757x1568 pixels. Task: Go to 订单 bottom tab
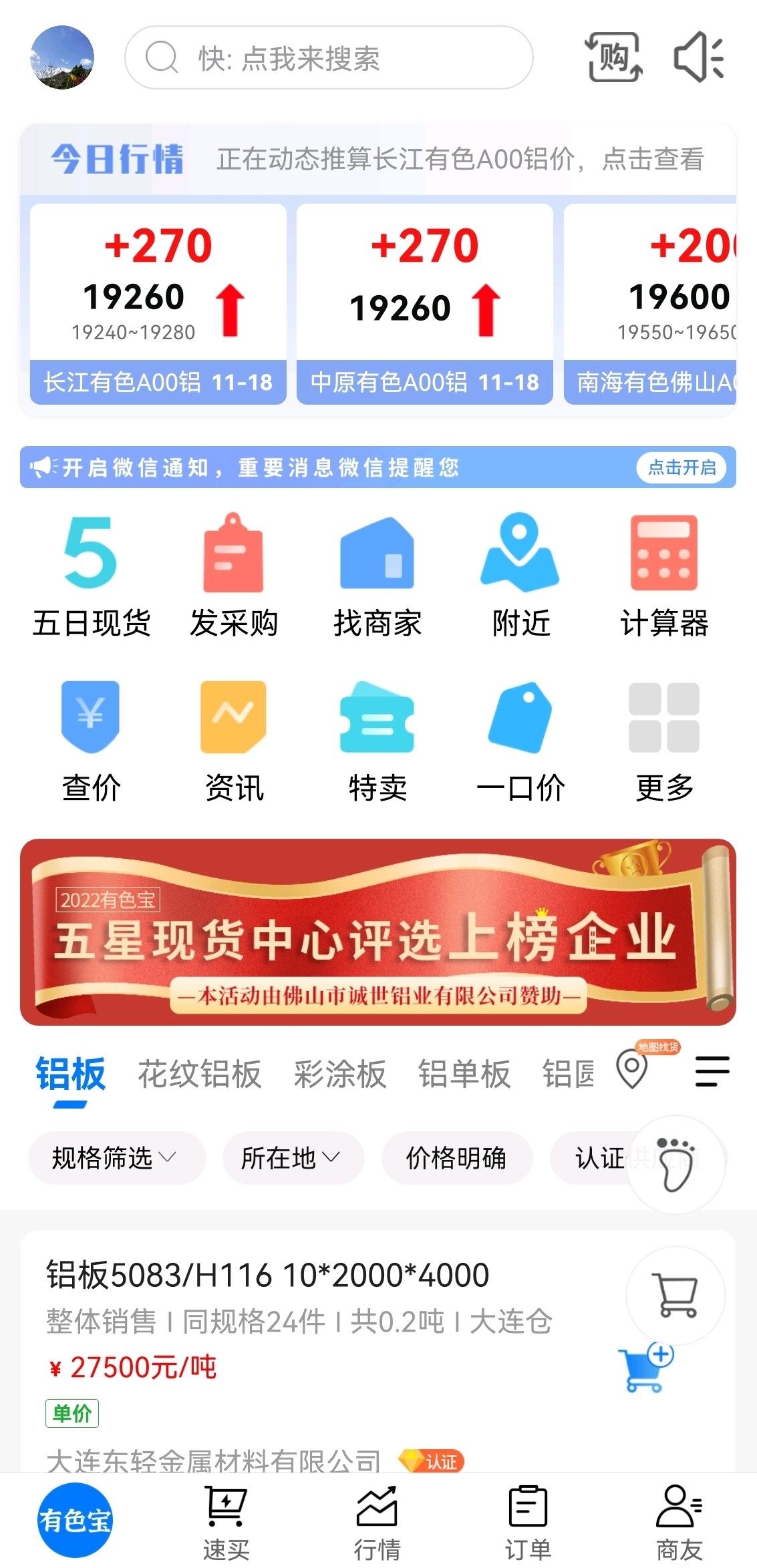tap(528, 1524)
